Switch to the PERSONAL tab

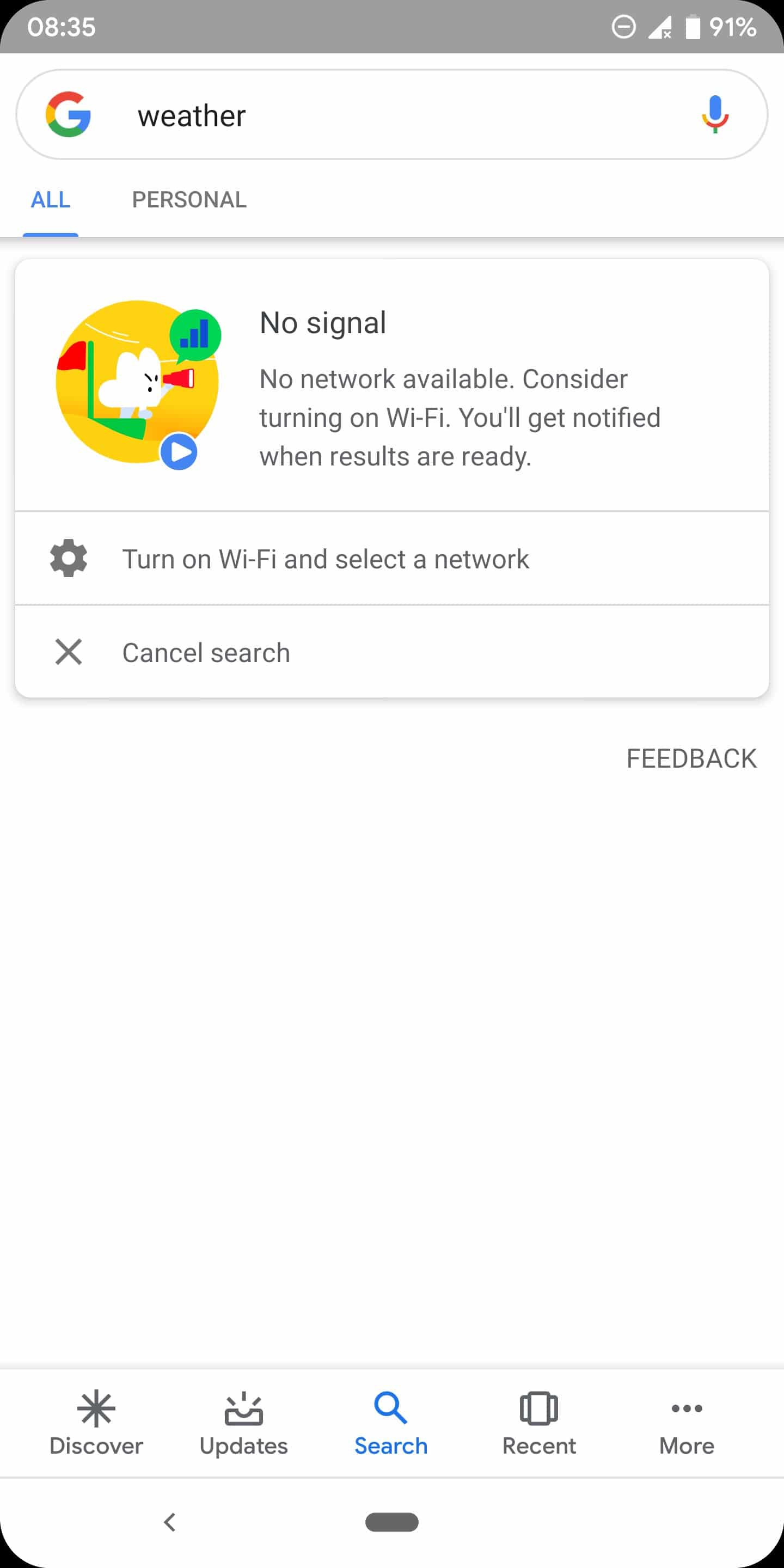(x=189, y=200)
